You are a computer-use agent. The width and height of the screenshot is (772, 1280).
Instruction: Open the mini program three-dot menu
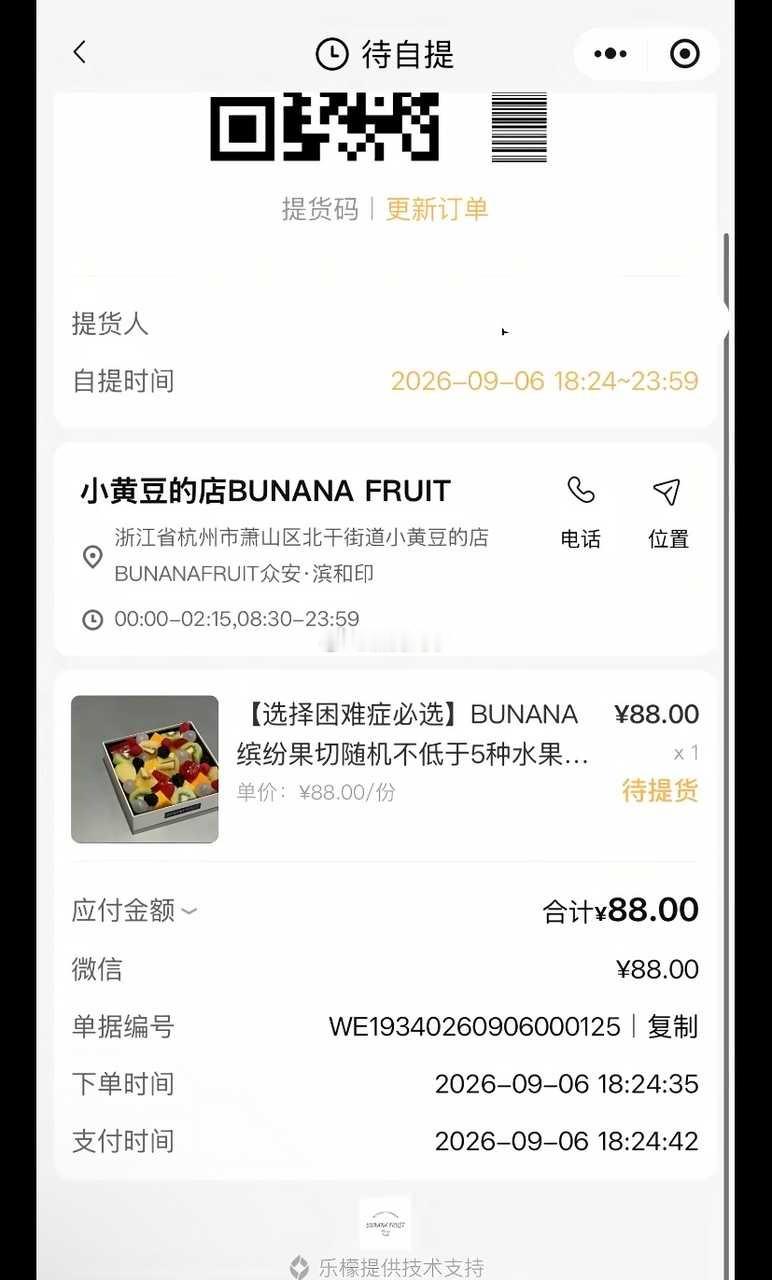coord(610,54)
